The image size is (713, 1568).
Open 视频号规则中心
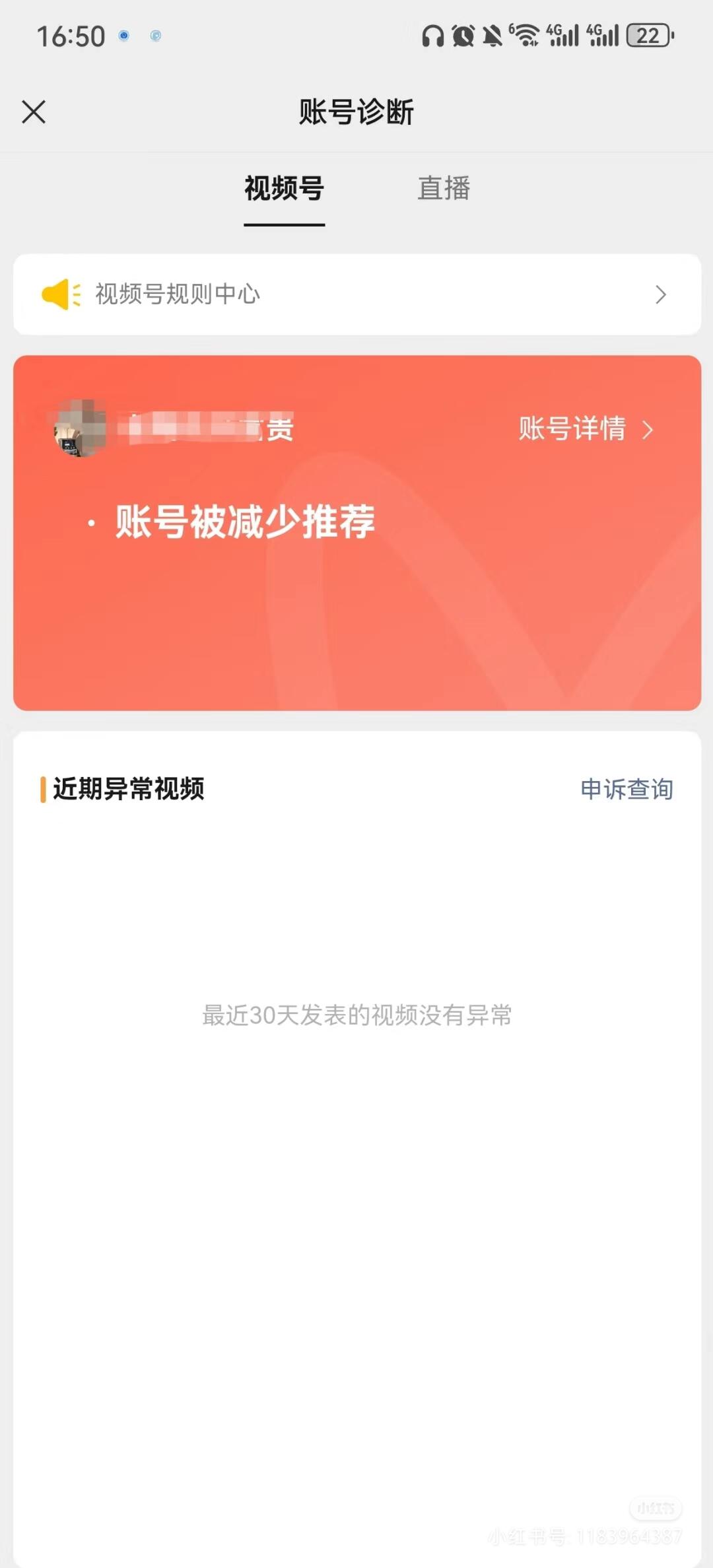pyautogui.click(x=356, y=294)
